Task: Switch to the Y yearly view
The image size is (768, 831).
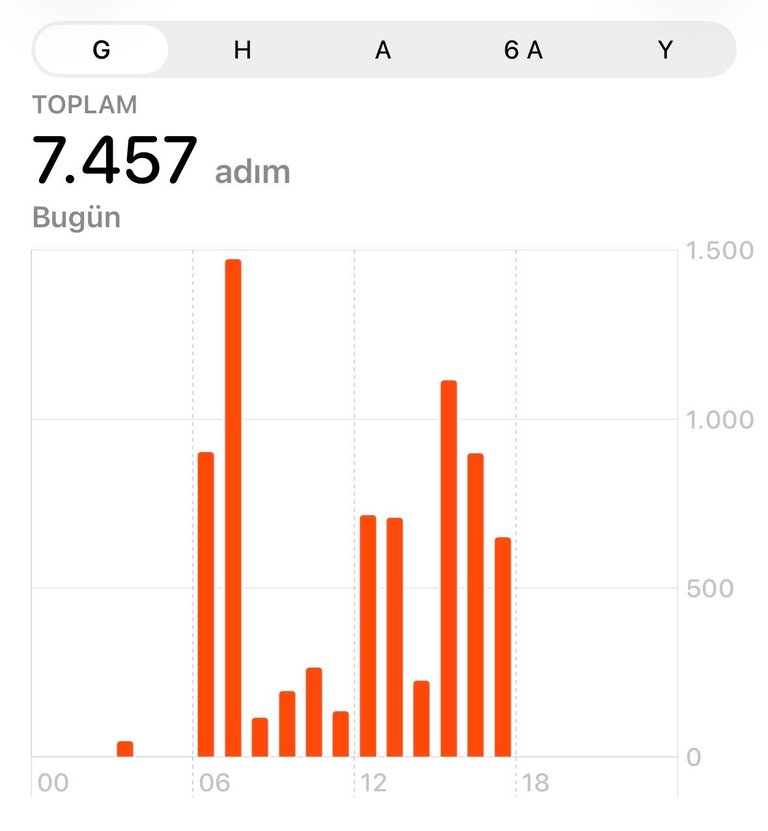Action: tap(665, 50)
